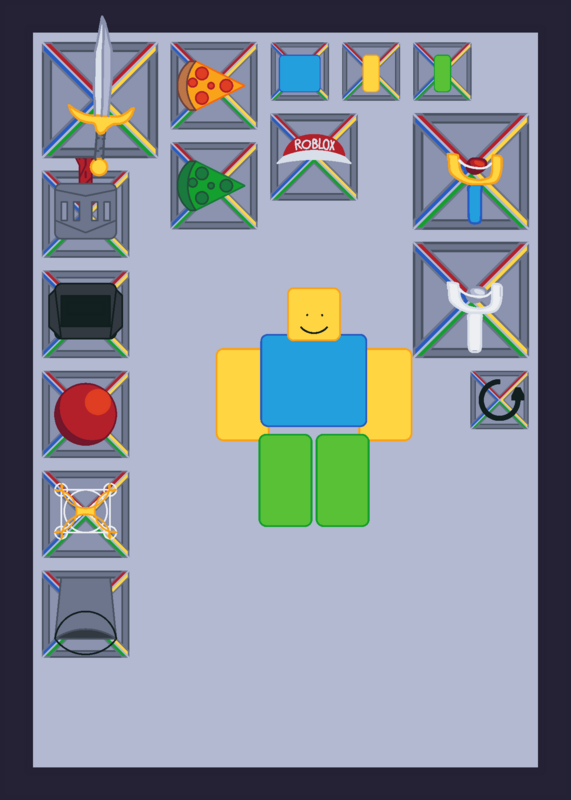Equip the knight helmet with red plume

(85, 214)
